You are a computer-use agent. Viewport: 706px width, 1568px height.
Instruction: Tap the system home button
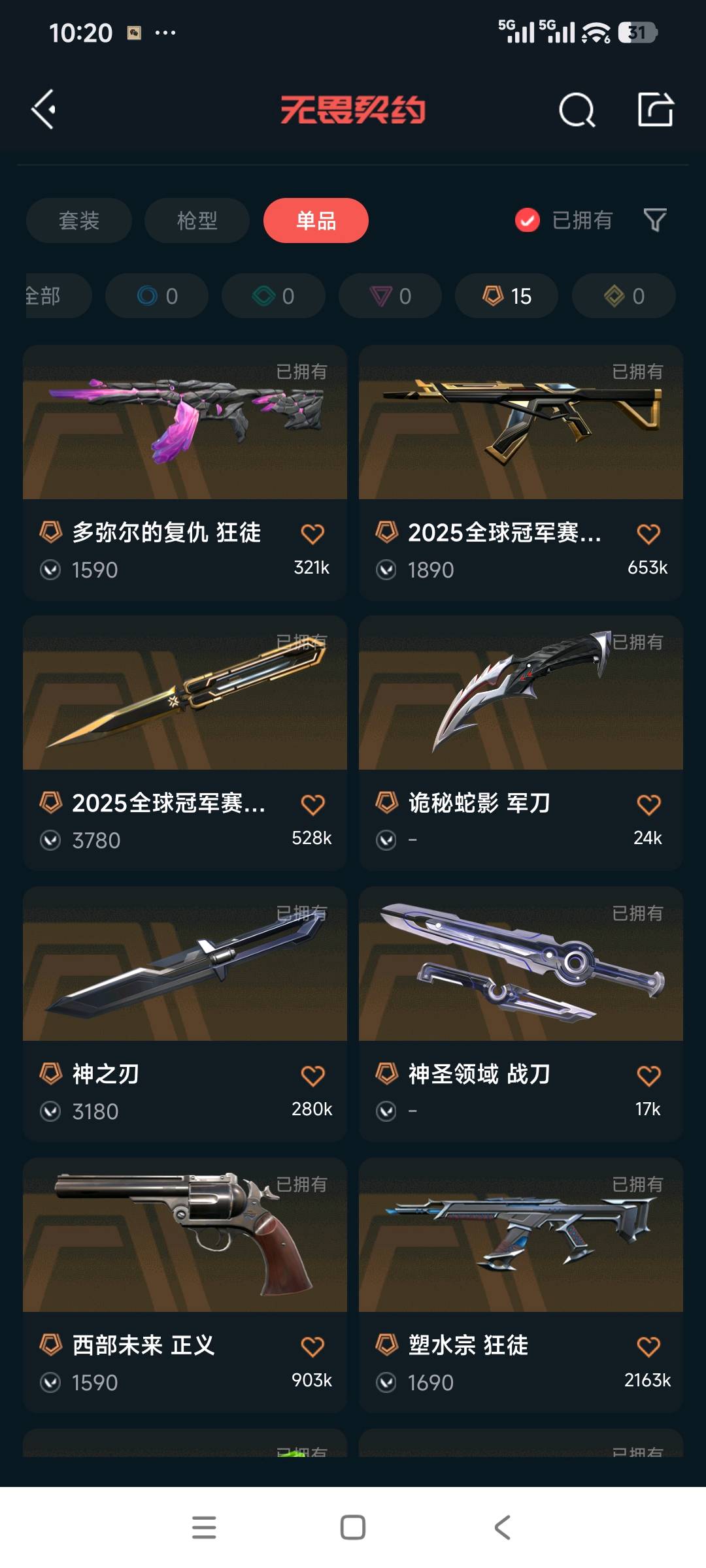point(353,1527)
